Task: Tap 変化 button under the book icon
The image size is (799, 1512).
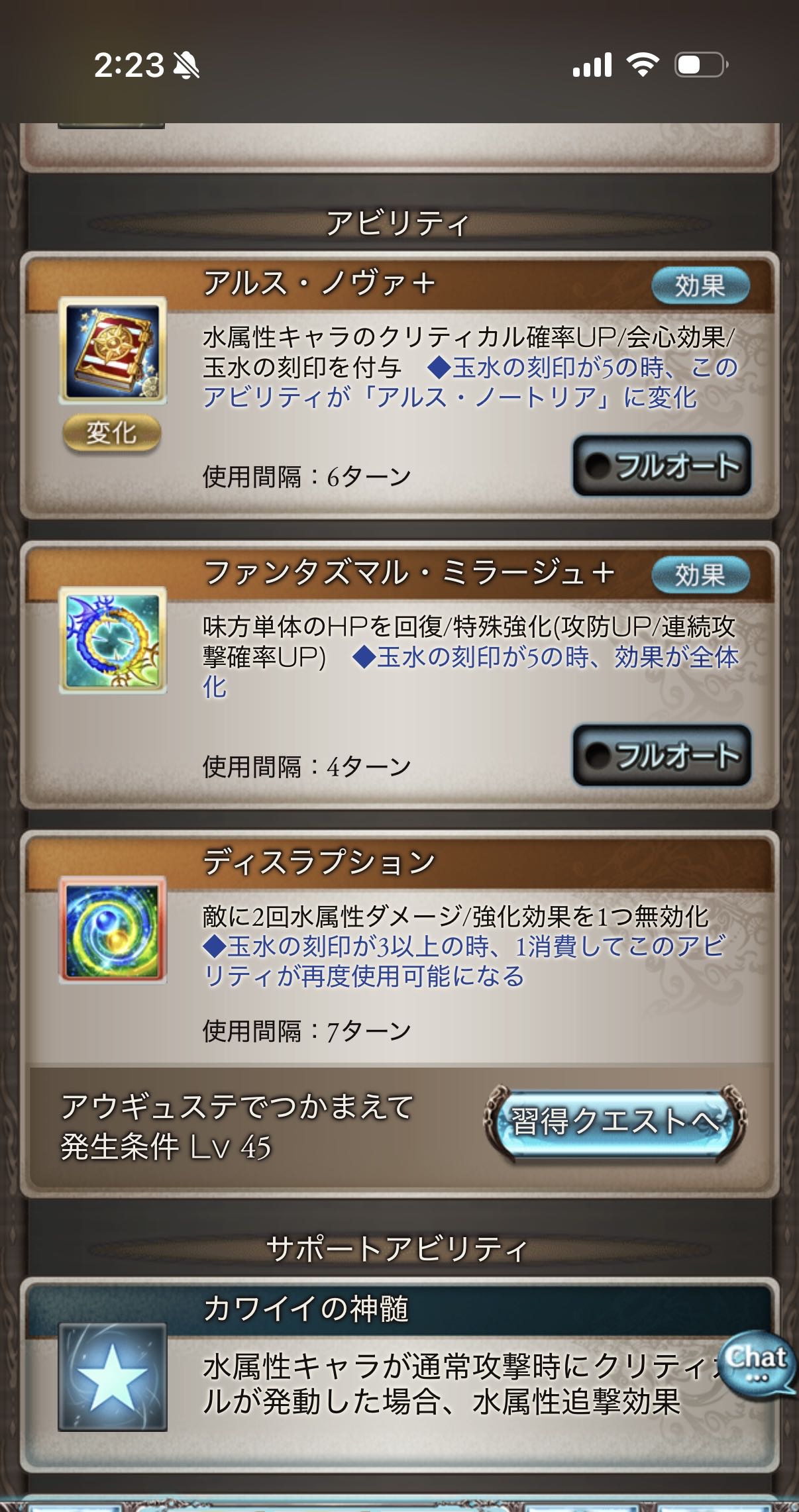Action: 111,434
